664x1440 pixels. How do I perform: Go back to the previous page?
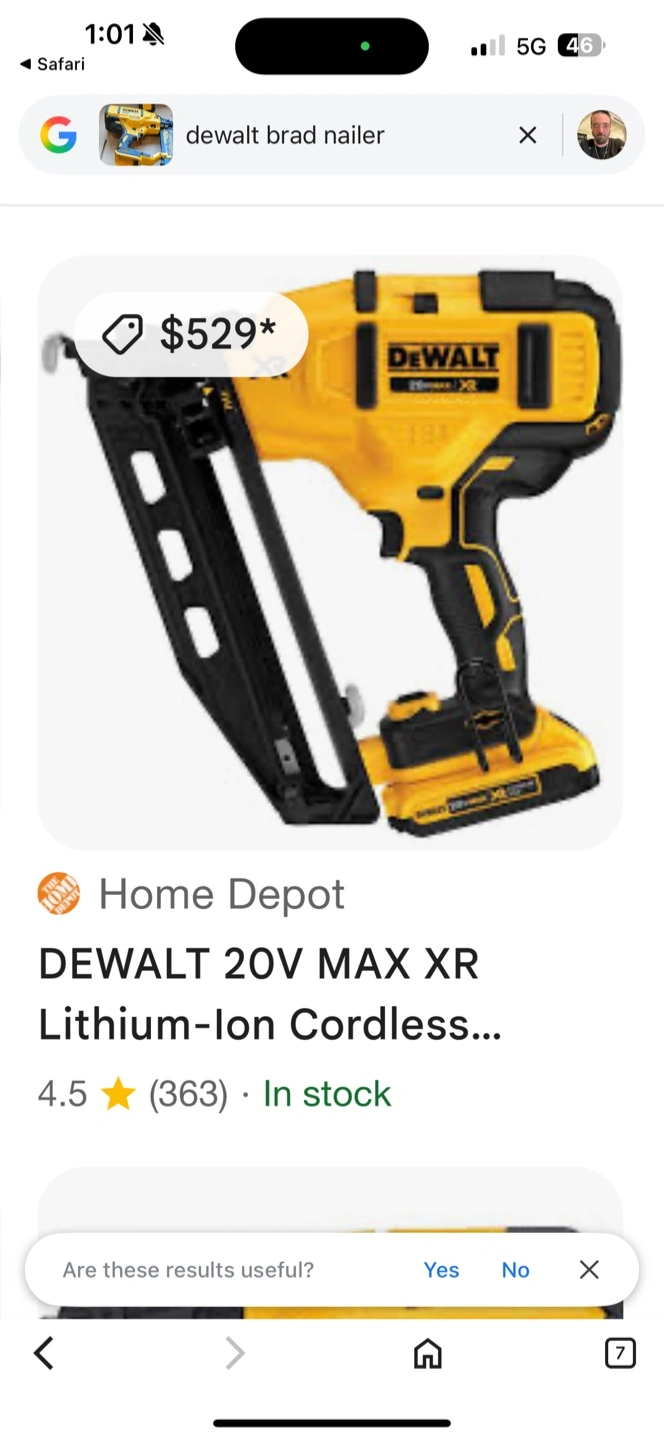pyautogui.click(x=43, y=1354)
